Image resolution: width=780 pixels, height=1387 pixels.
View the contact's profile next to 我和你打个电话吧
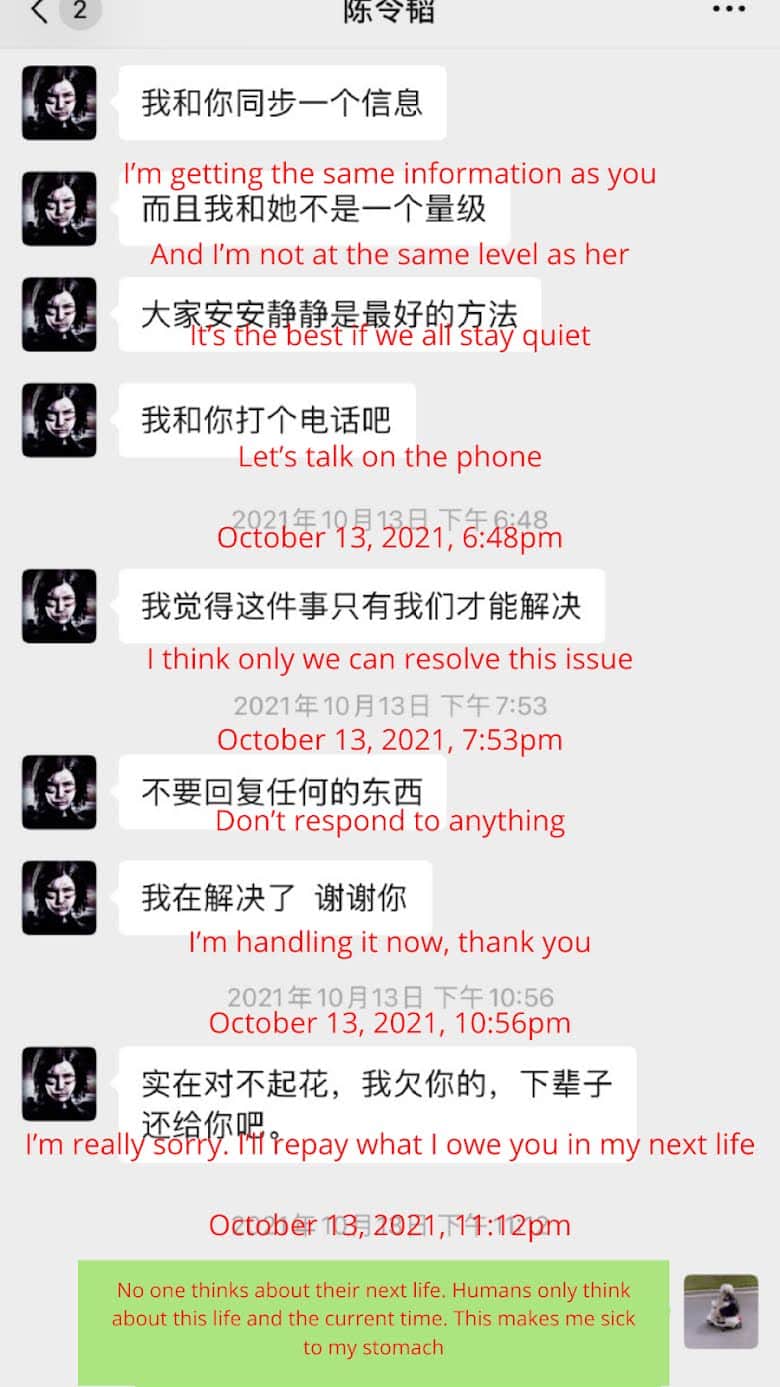click(x=60, y=420)
